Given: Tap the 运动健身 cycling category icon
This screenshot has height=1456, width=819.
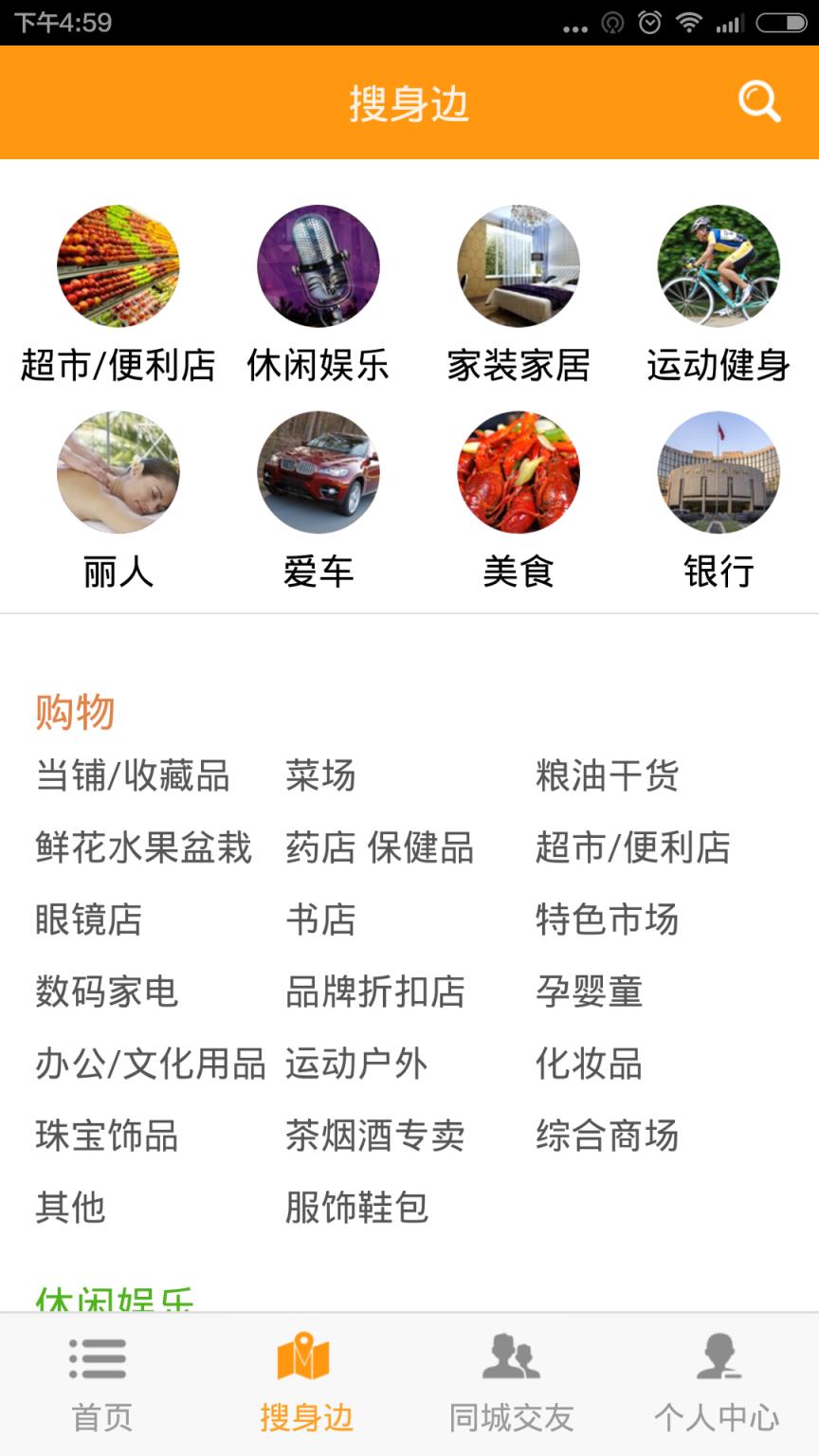Looking at the screenshot, I should pos(718,266).
